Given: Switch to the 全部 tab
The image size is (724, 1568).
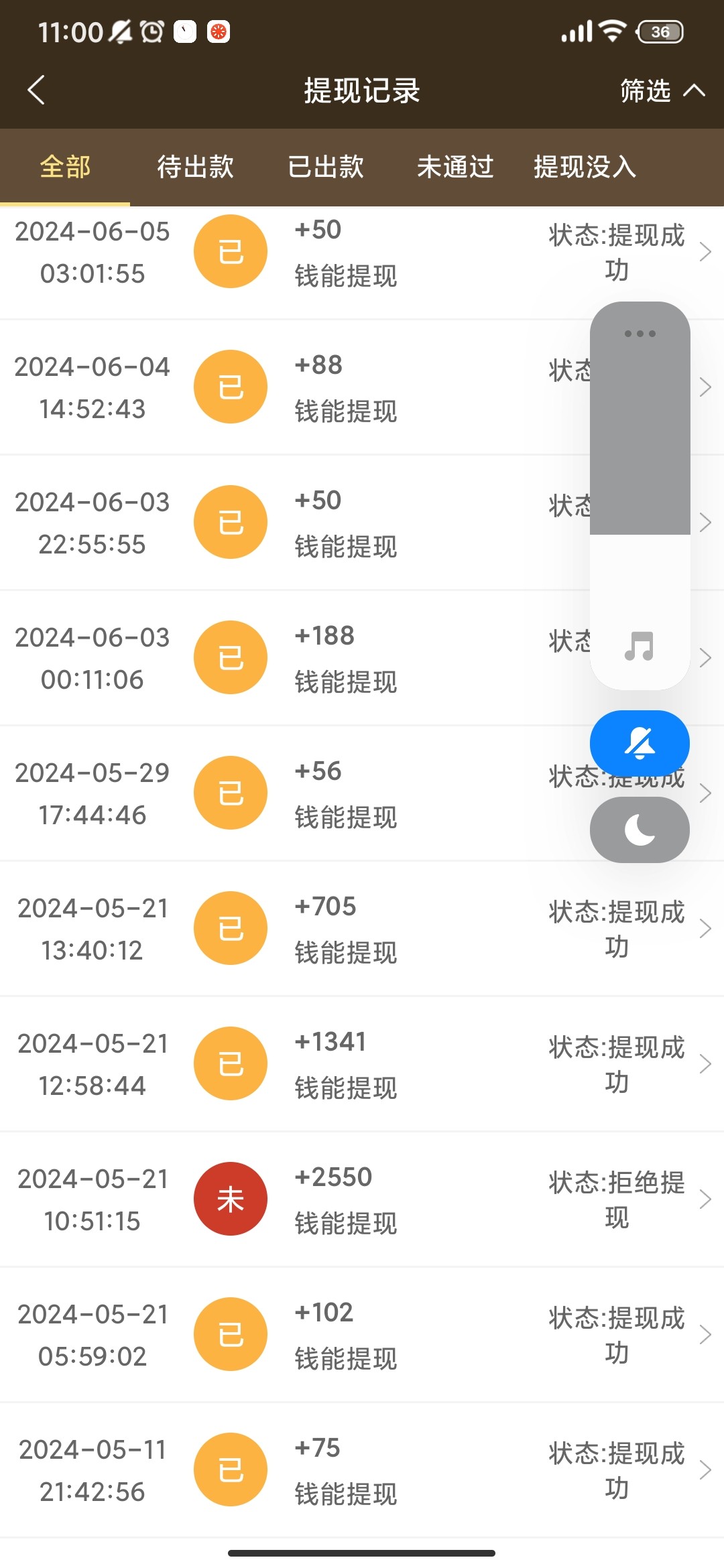Looking at the screenshot, I should tap(65, 167).
